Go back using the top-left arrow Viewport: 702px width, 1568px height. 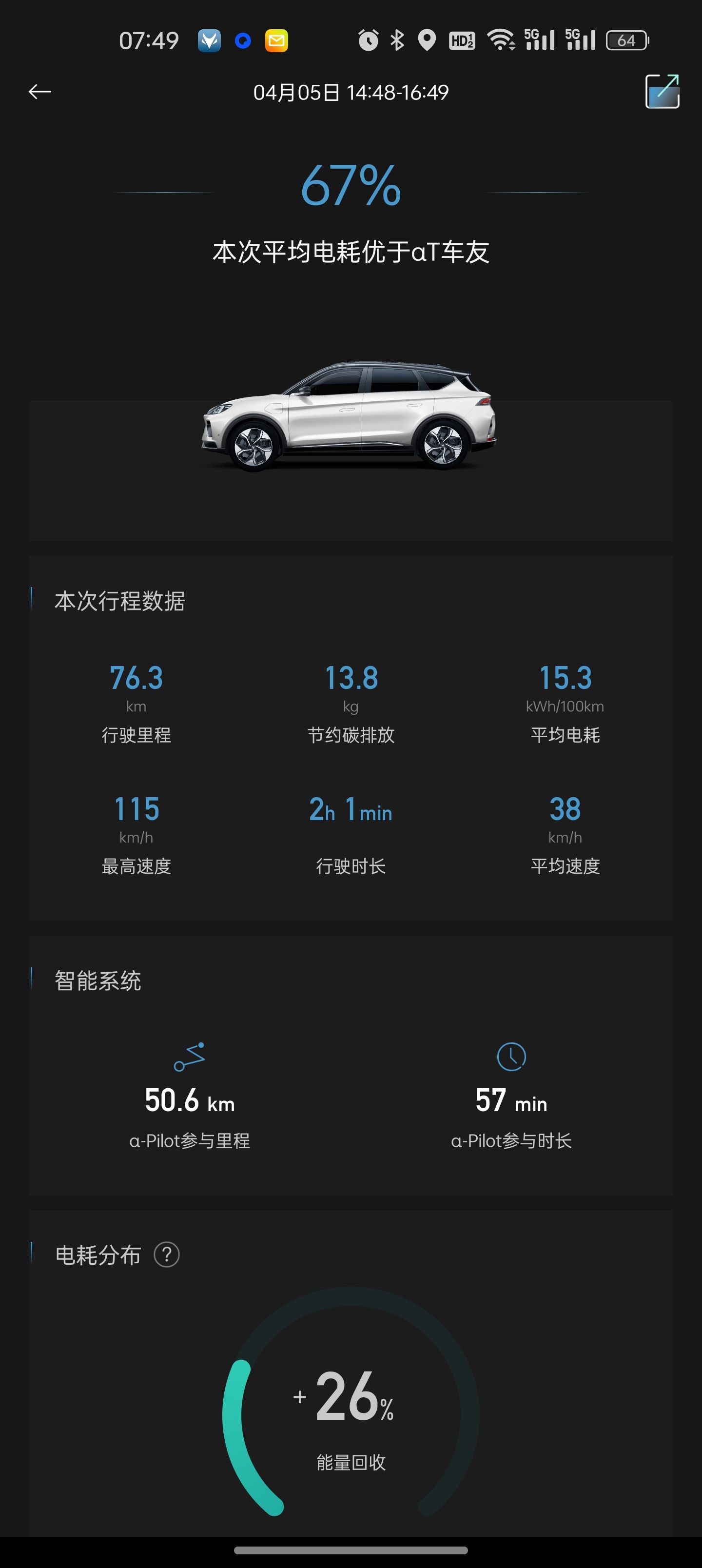coord(40,92)
